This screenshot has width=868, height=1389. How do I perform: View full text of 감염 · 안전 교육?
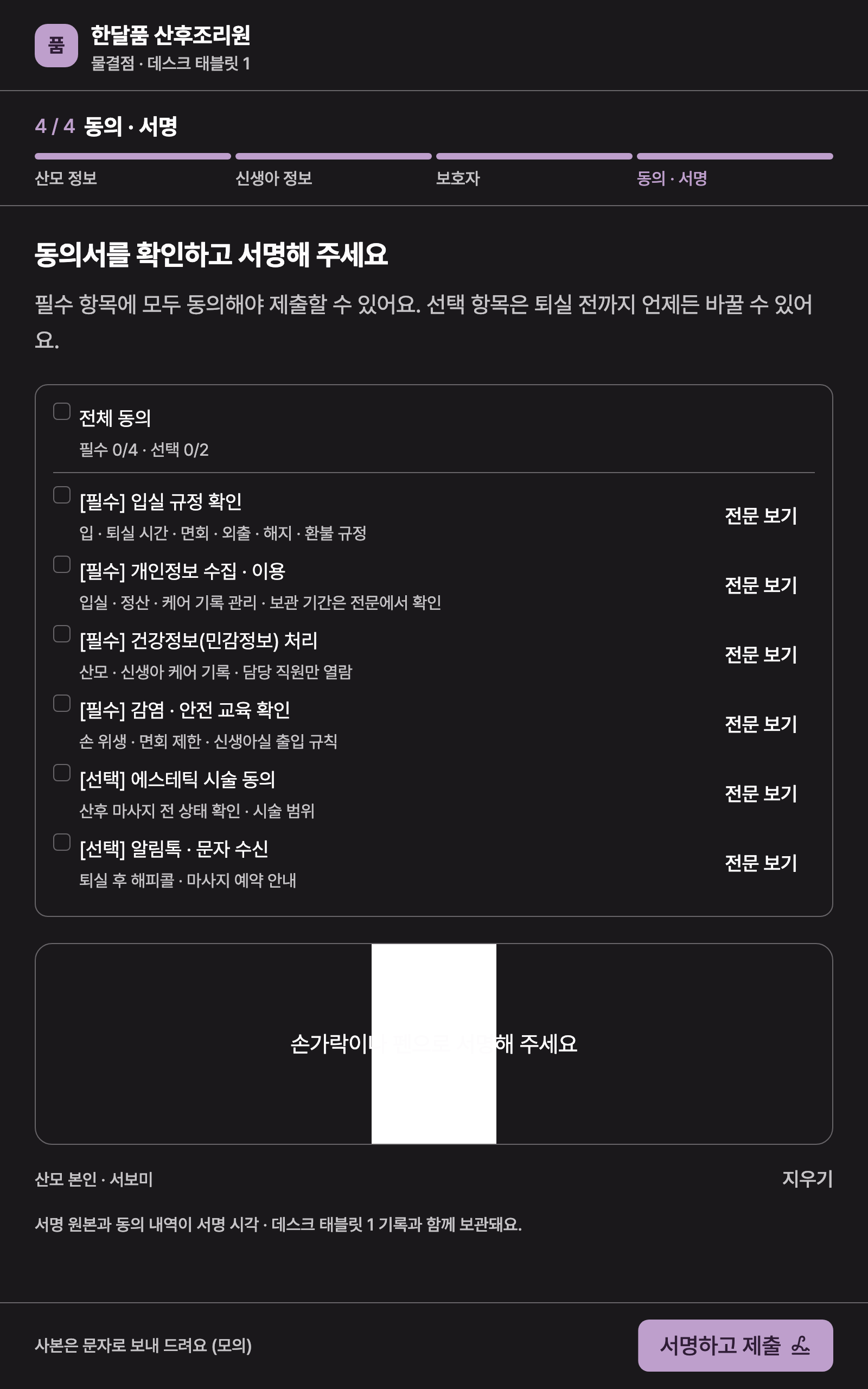761,724
